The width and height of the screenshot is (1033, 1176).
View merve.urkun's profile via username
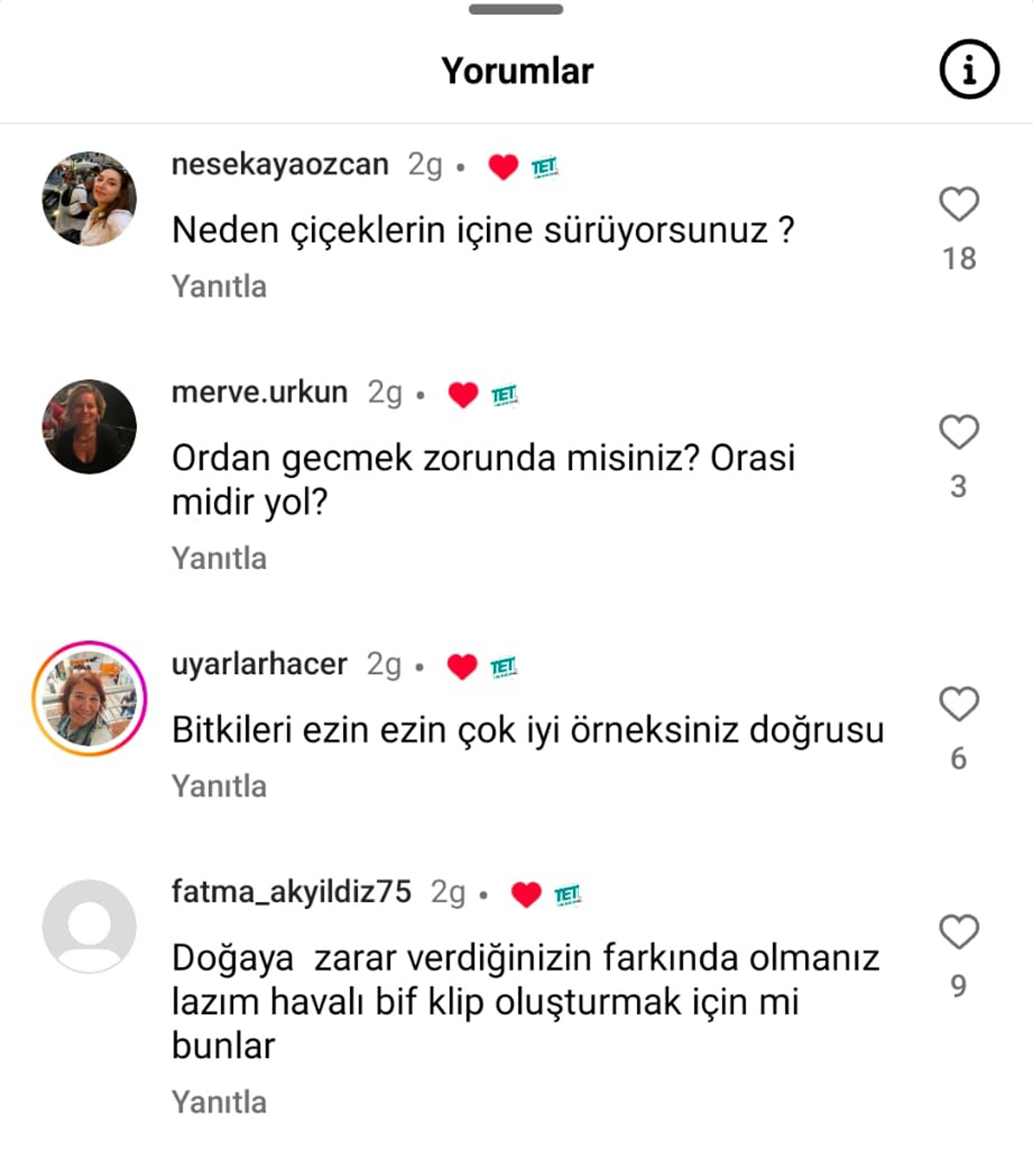tap(260, 393)
